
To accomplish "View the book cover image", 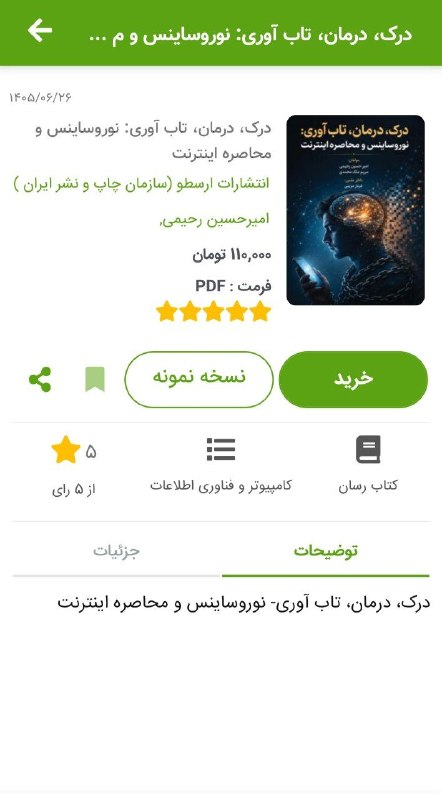I will click(355, 210).
